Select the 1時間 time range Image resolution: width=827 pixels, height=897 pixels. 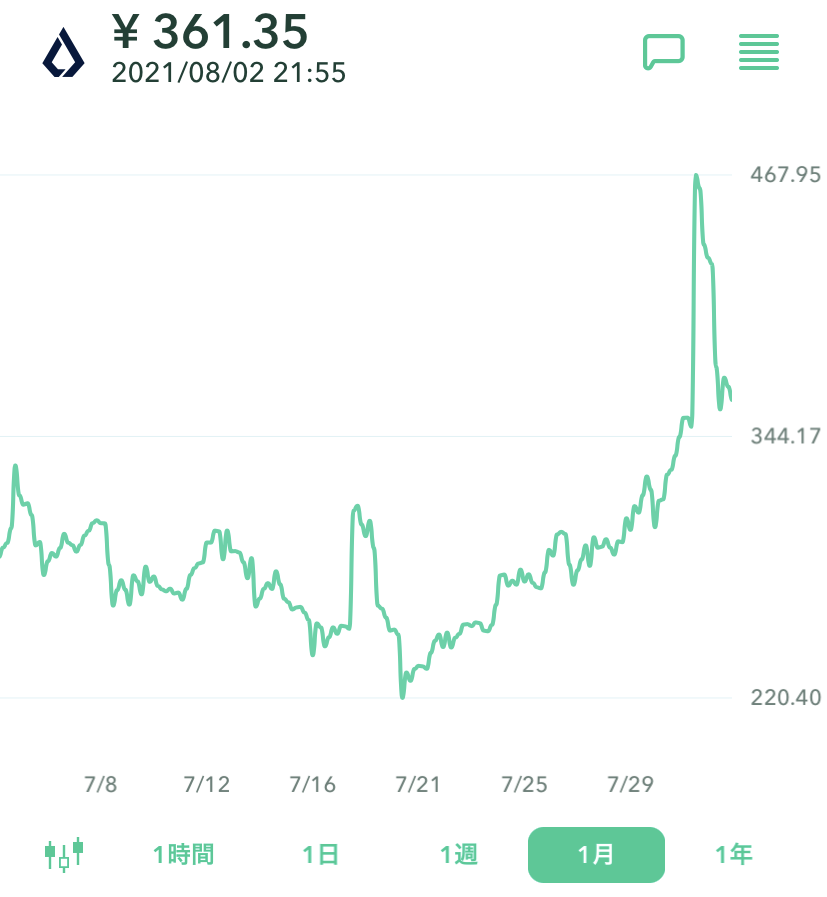pos(183,855)
